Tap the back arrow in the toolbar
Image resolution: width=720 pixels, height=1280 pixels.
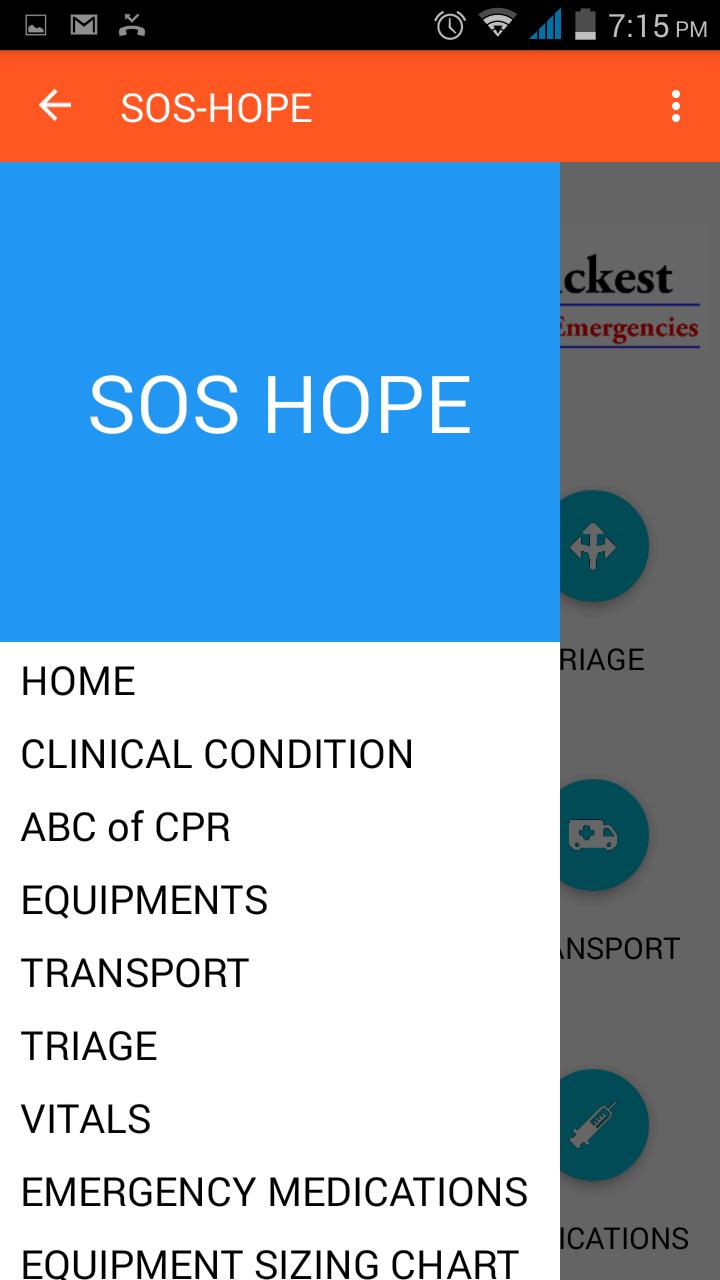54,105
